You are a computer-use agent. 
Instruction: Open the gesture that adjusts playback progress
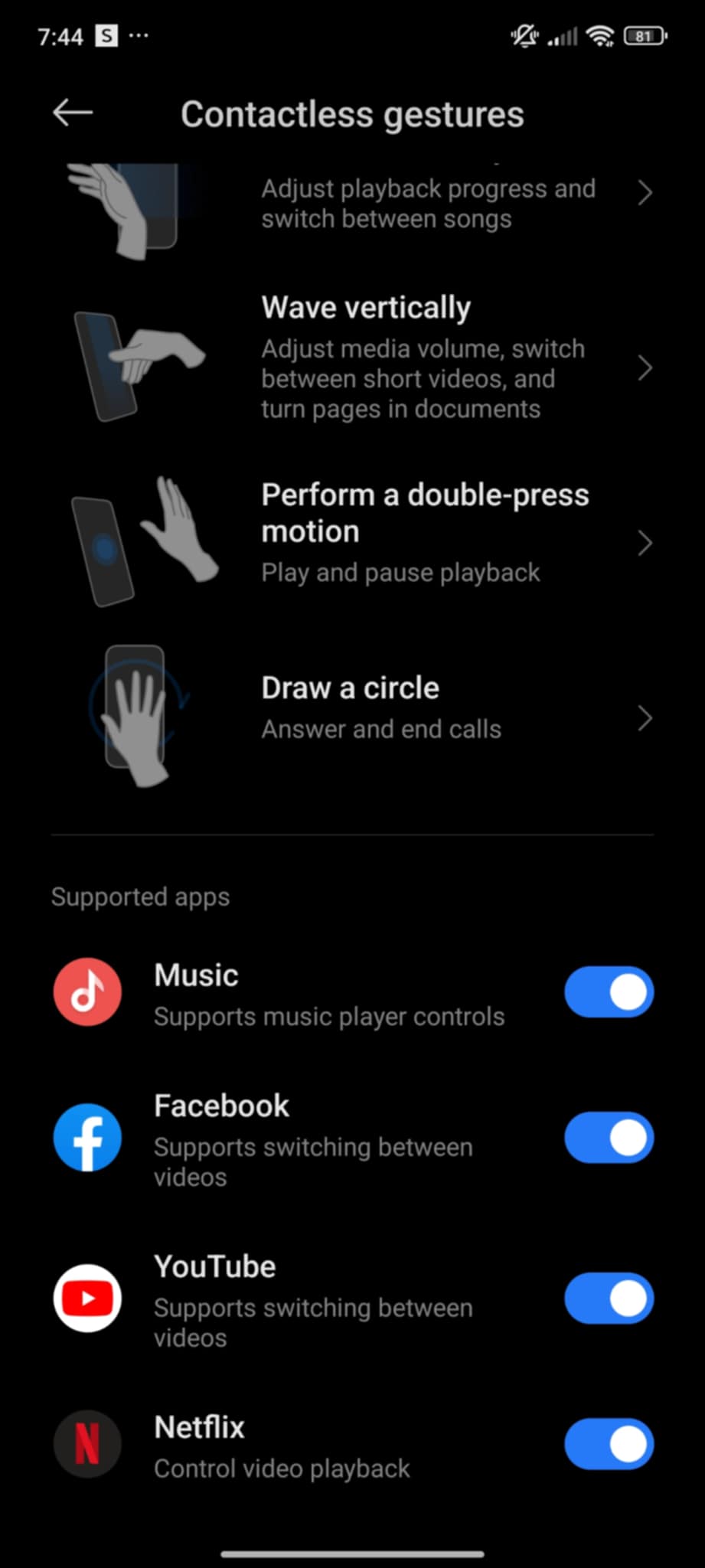click(428, 203)
